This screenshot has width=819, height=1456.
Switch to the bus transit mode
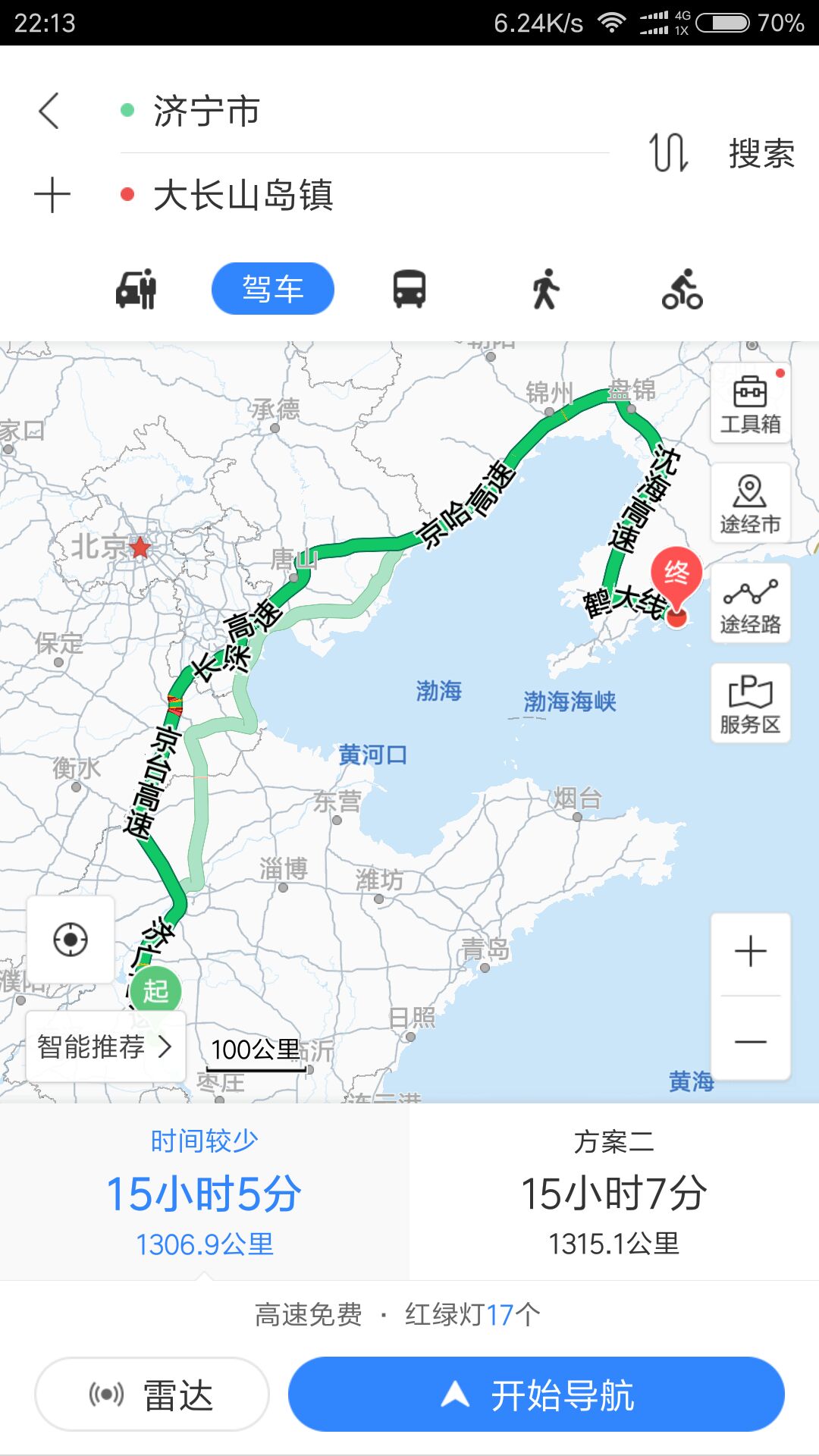[x=409, y=289]
